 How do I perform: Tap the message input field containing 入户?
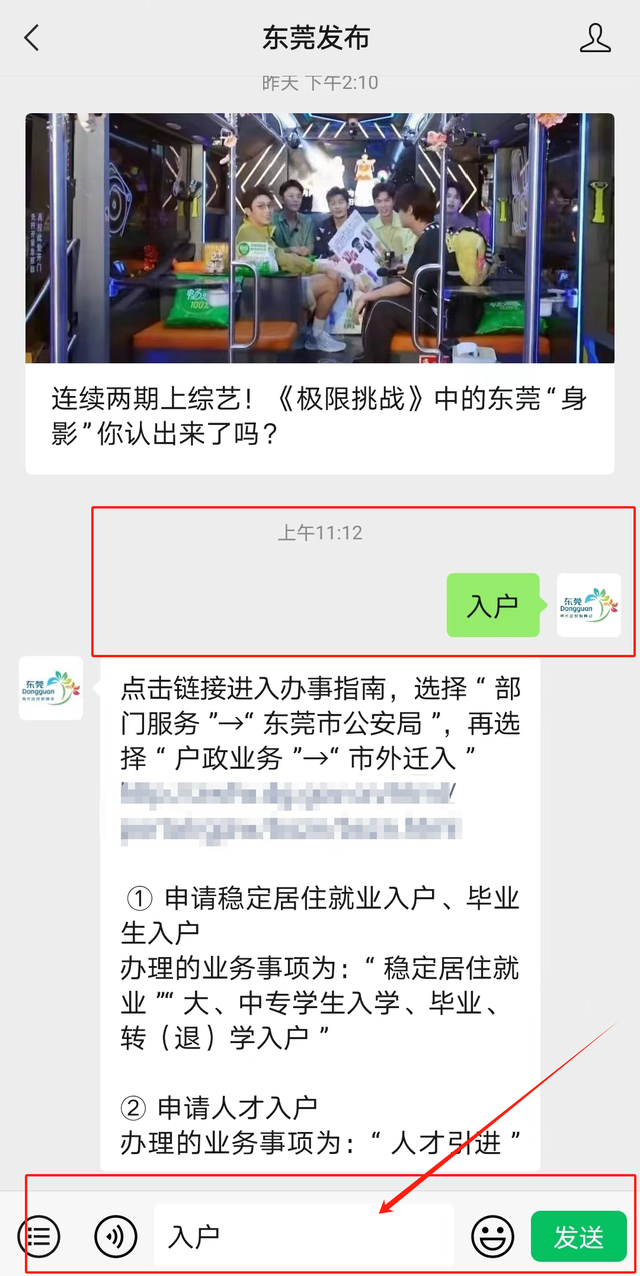304,1236
